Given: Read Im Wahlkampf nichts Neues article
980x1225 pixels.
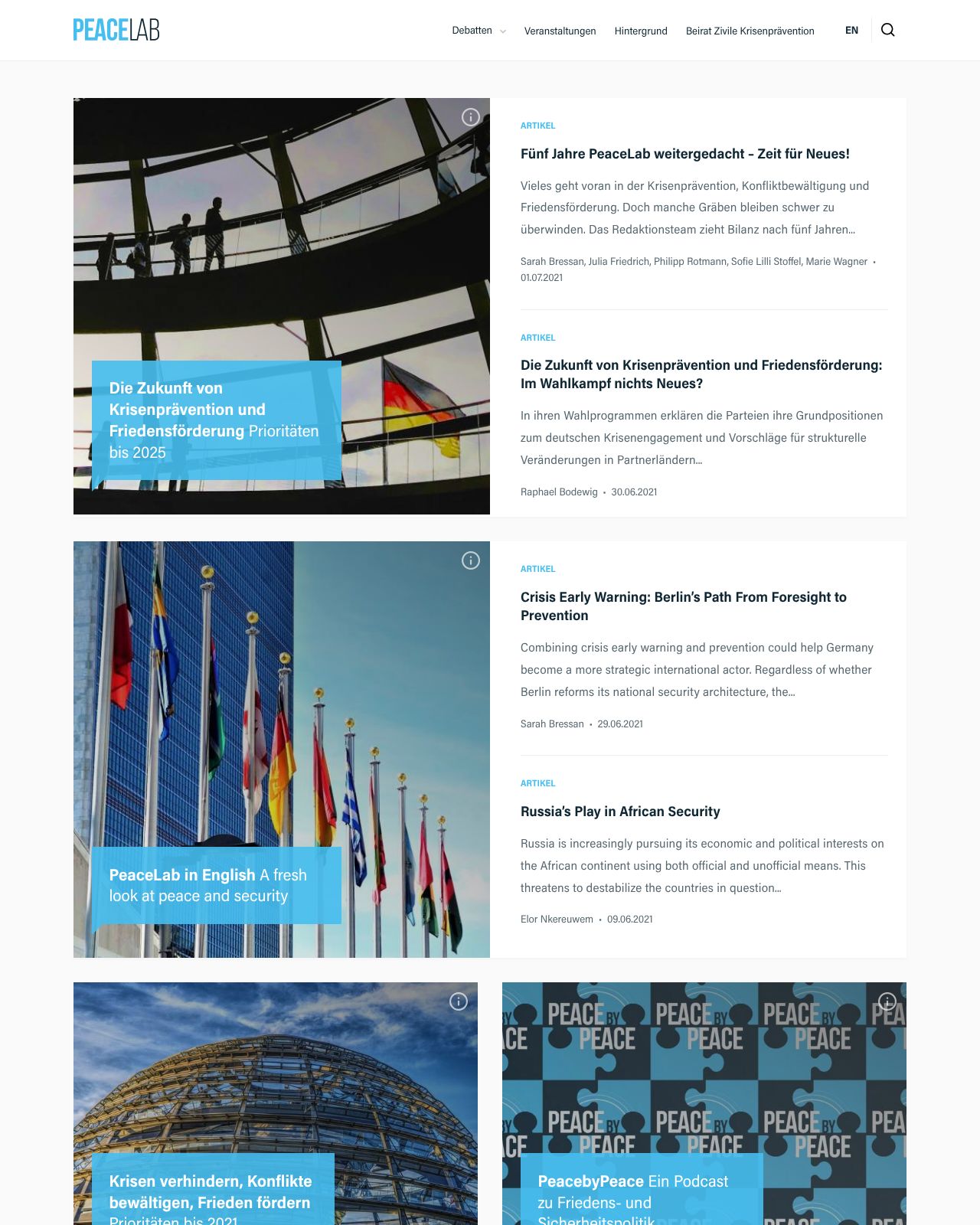Looking at the screenshot, I should click(x=701, y=374).
